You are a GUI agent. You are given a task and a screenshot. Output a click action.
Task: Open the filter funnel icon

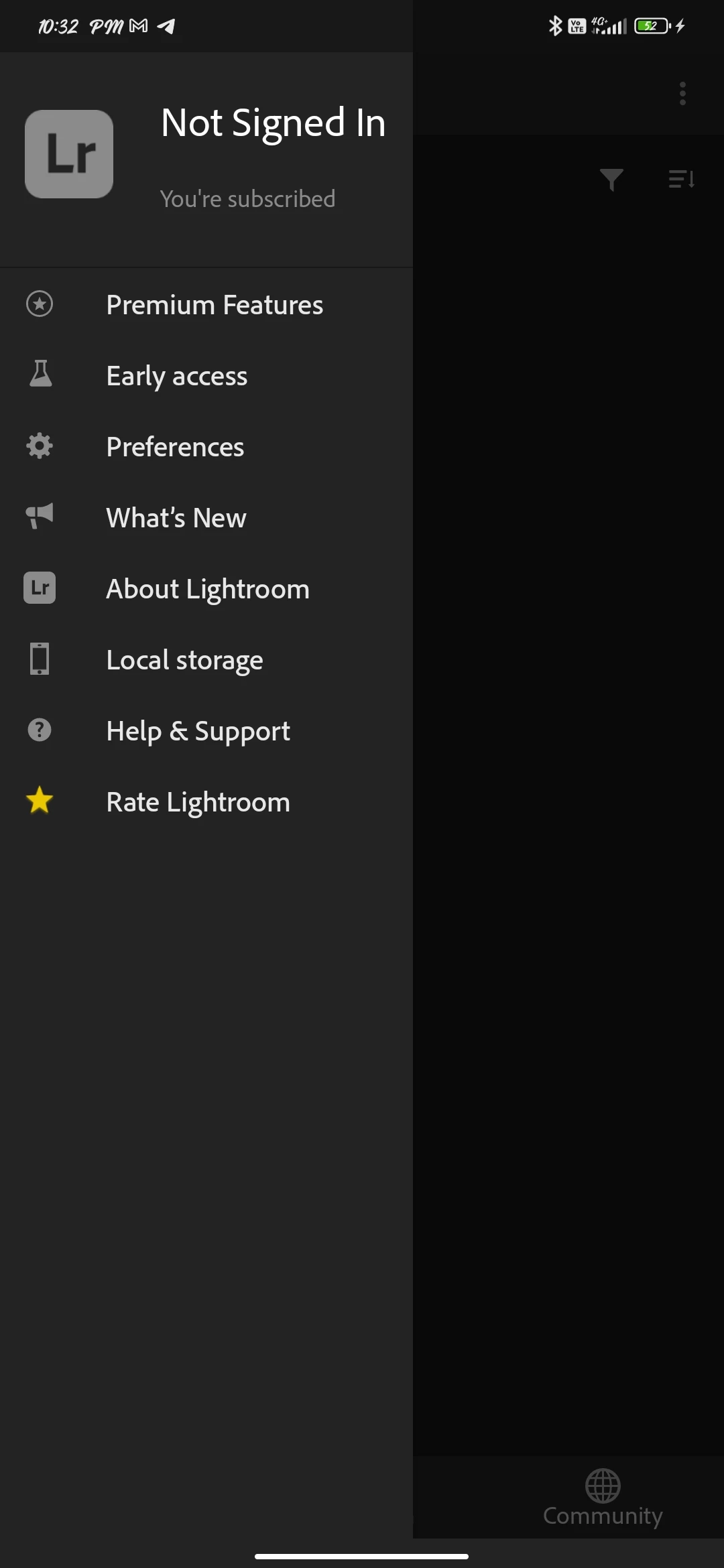click(x=611, y=180)
